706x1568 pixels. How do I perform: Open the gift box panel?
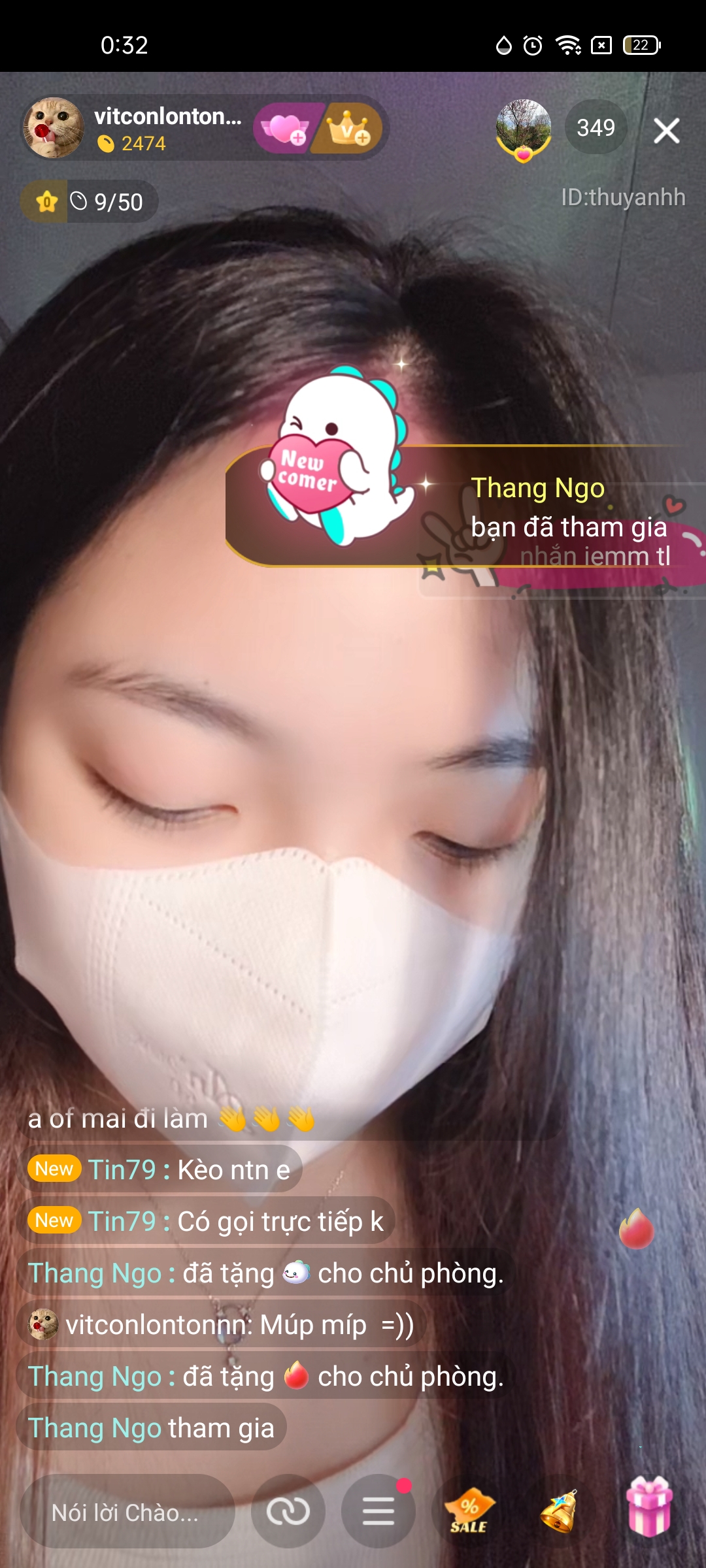[x=649, y=1508]
